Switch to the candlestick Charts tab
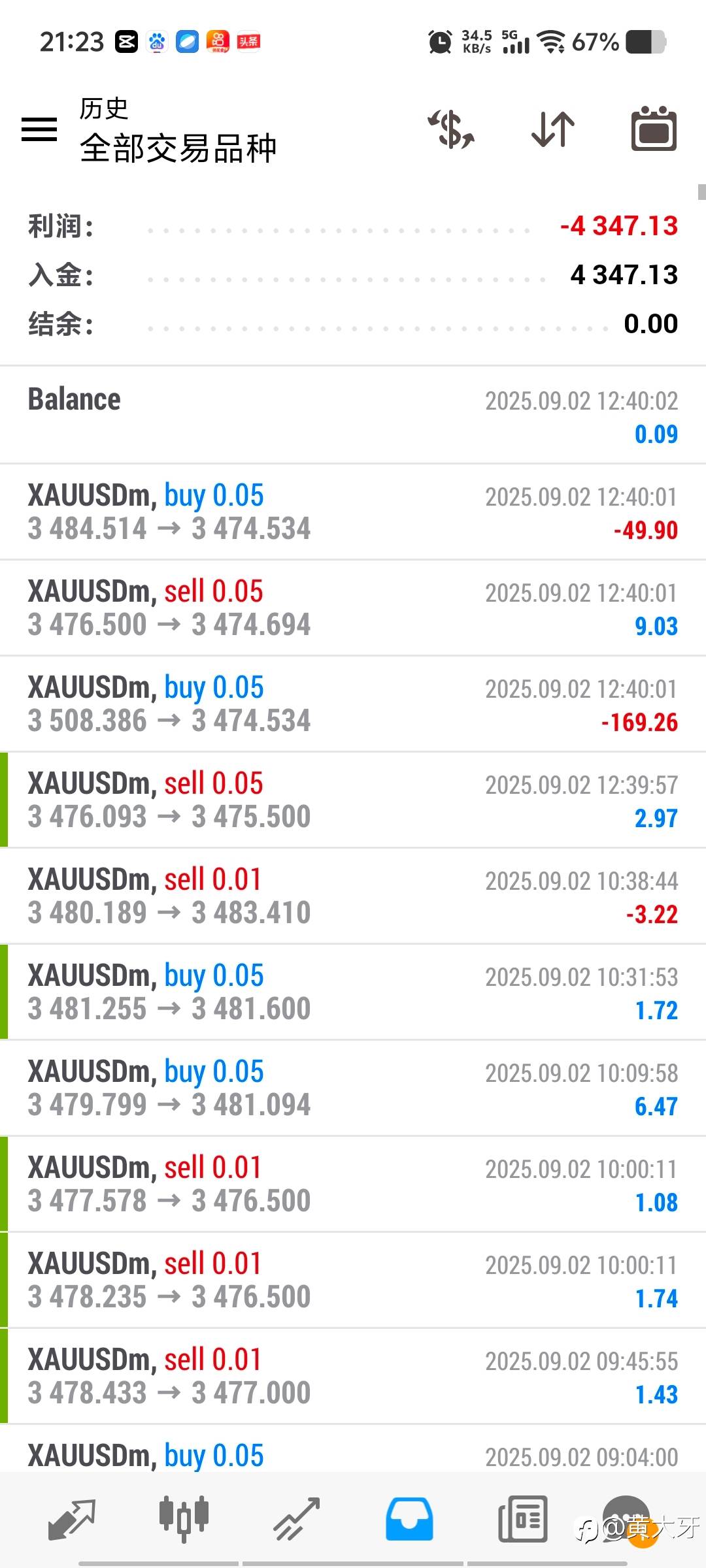This screenshot has width=706, height=1568. 184,1518
